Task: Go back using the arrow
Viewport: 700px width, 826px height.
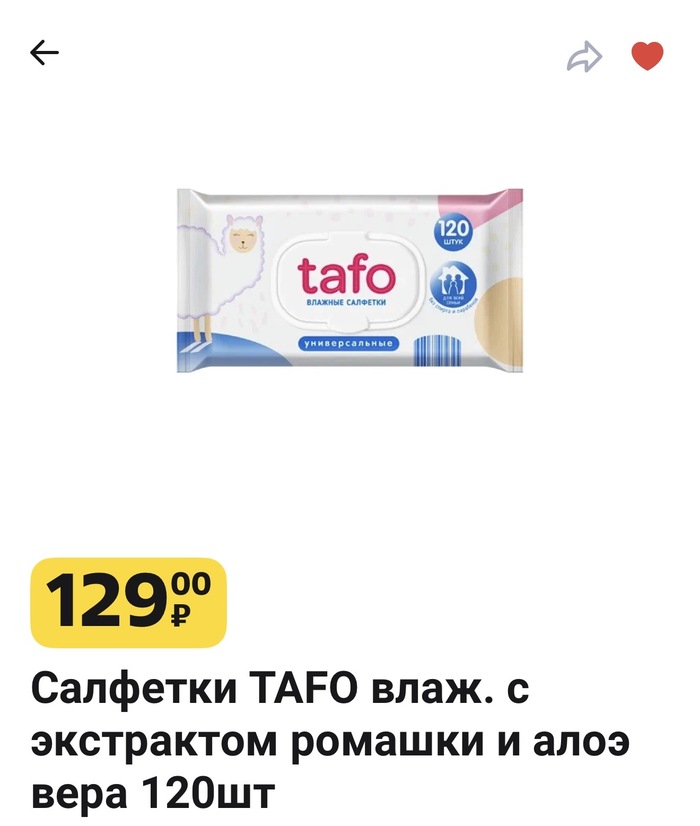Action: click(45, 53)
